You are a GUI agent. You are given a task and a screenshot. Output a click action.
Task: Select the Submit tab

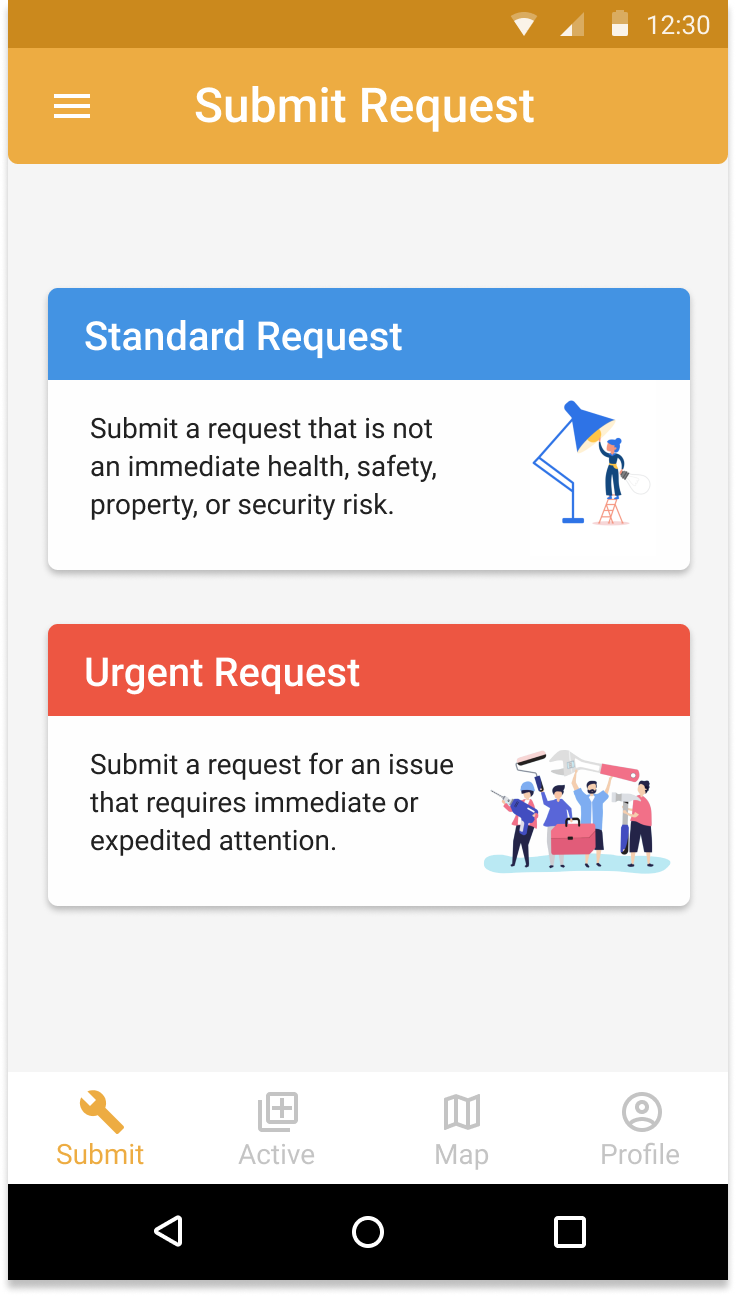click(x=100, y=1128)
